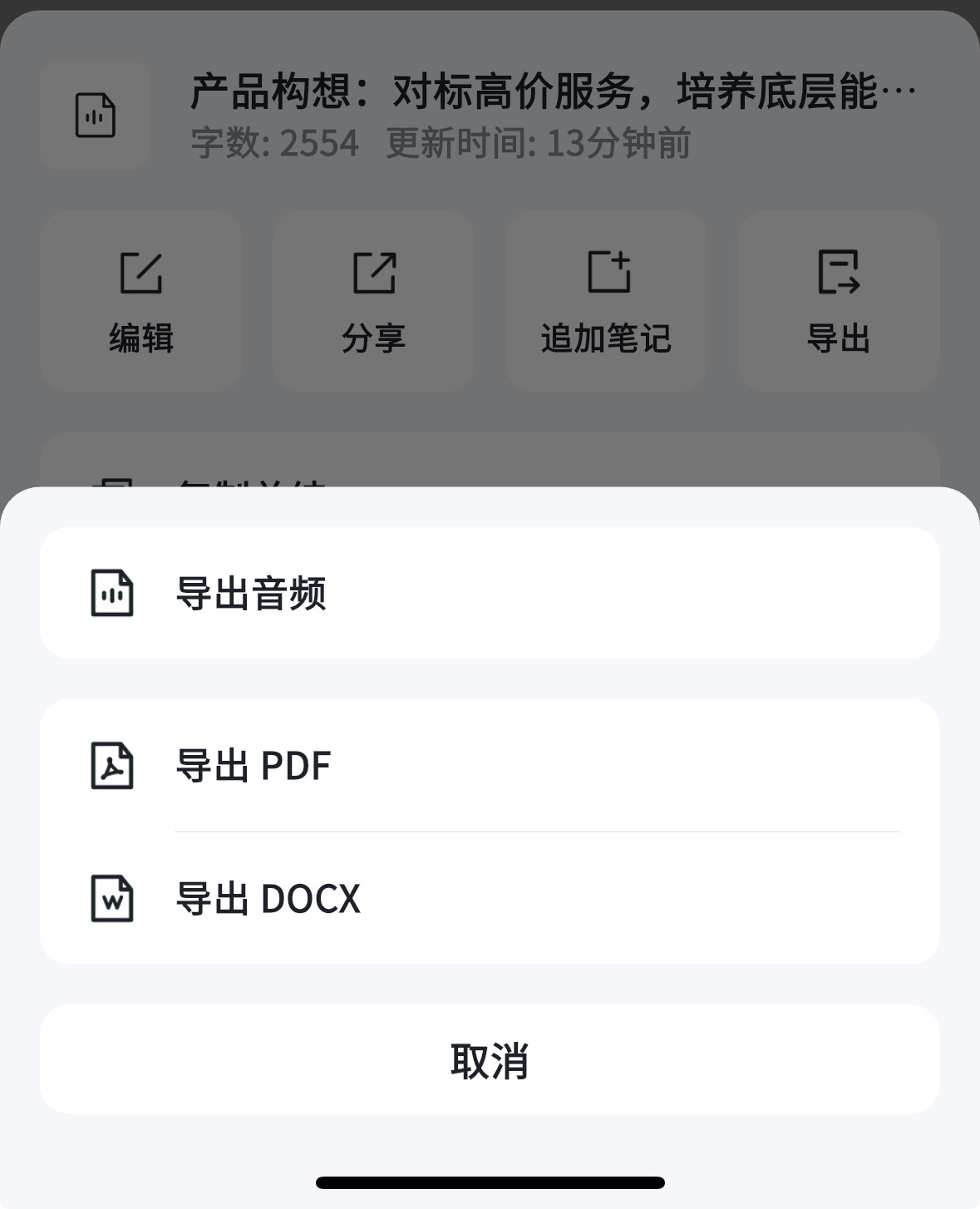Select 导出音频 to export audio
980x1209 pixels.
(x=490, y=593)
